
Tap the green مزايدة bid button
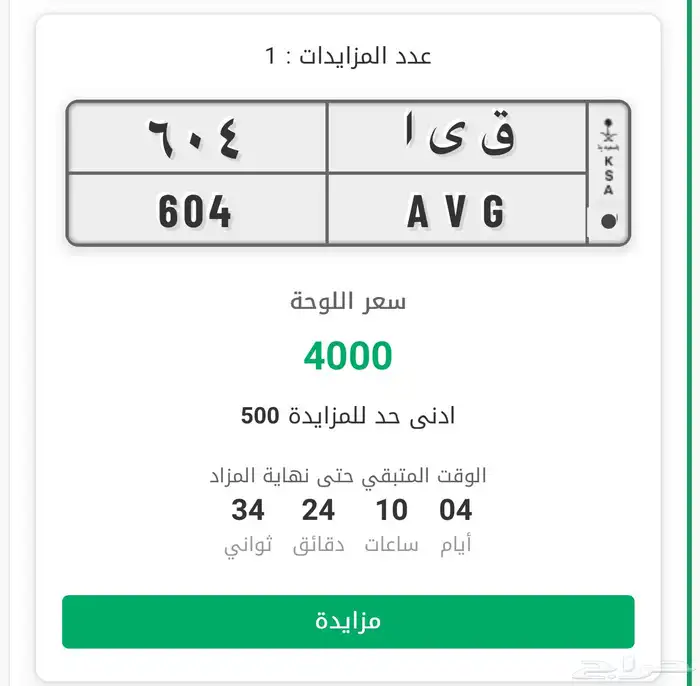coord(348,621)
